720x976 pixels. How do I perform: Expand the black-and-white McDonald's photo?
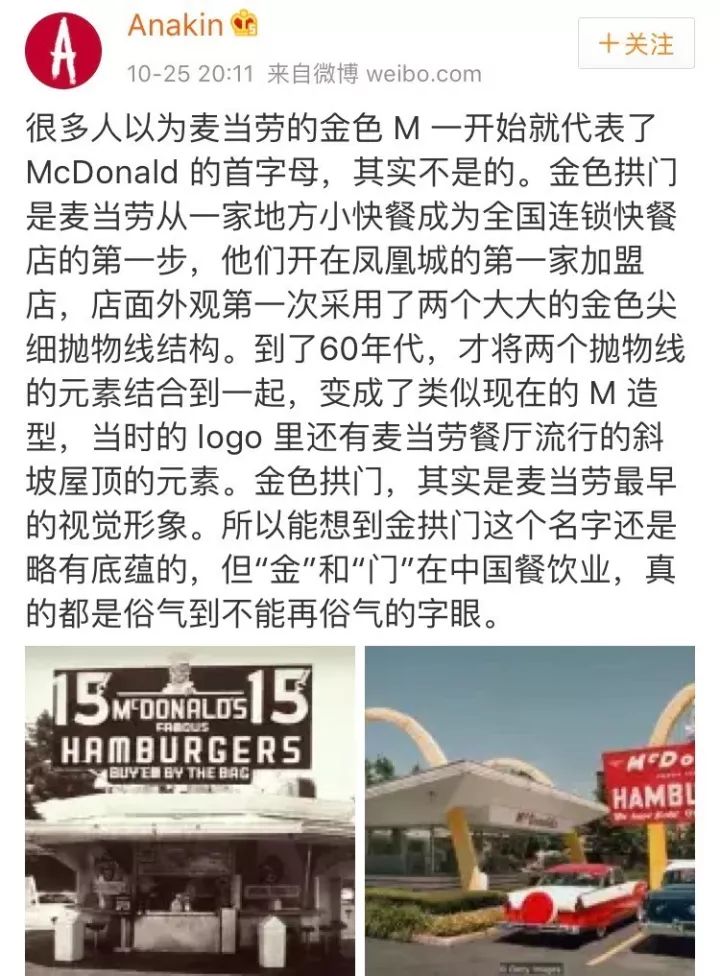point(185,810)
